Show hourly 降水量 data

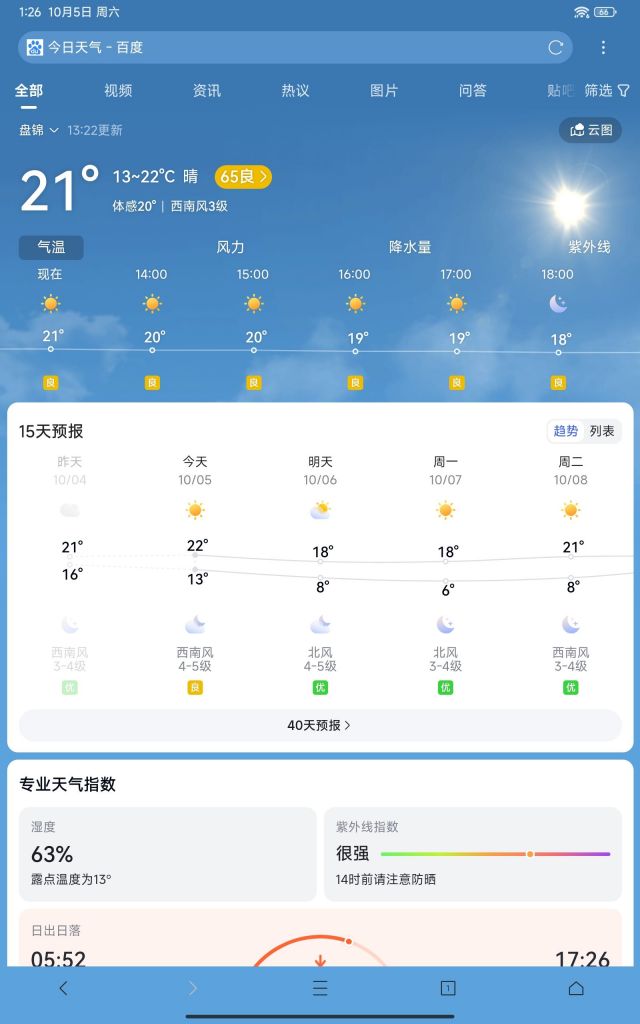(x=410, y=247)
